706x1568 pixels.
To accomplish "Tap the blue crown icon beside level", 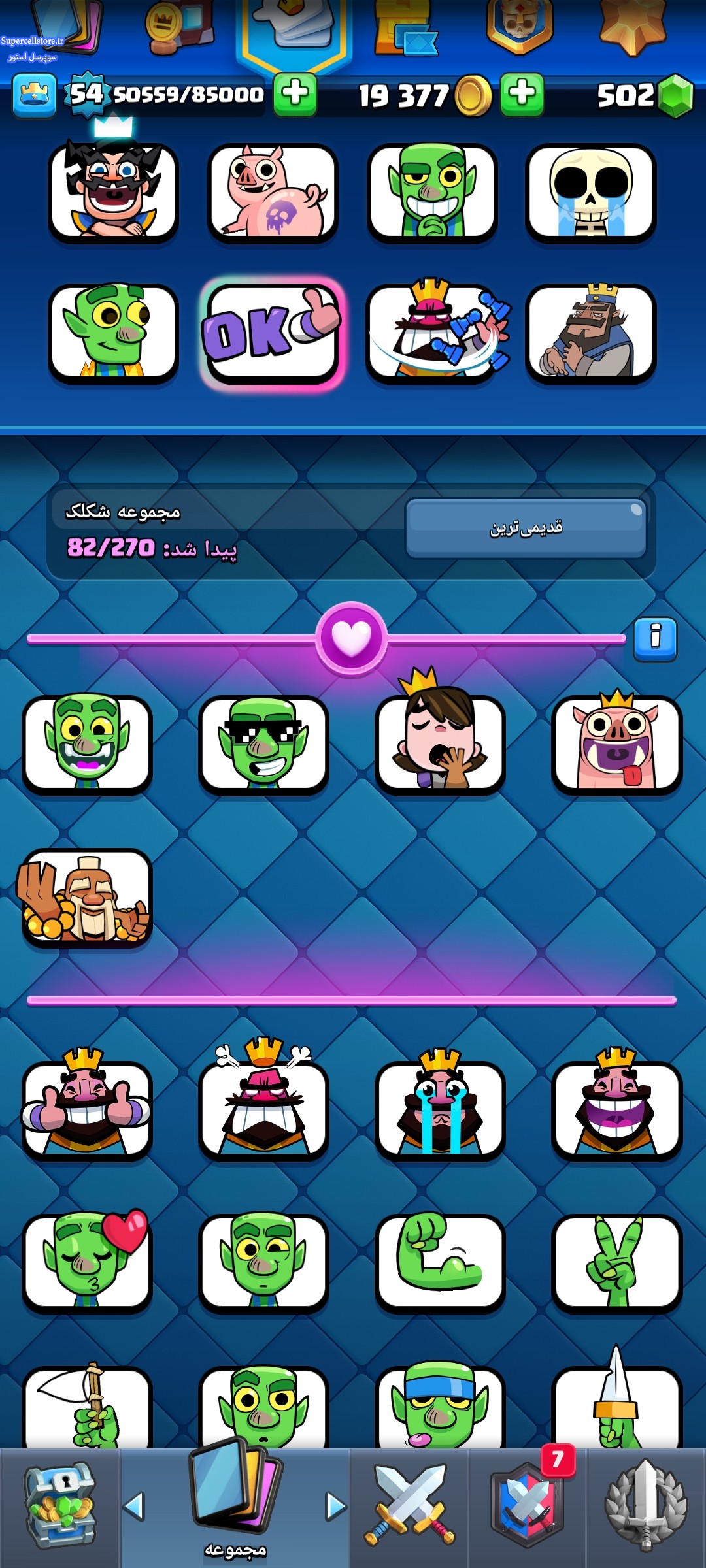I will tap(35, 96).
